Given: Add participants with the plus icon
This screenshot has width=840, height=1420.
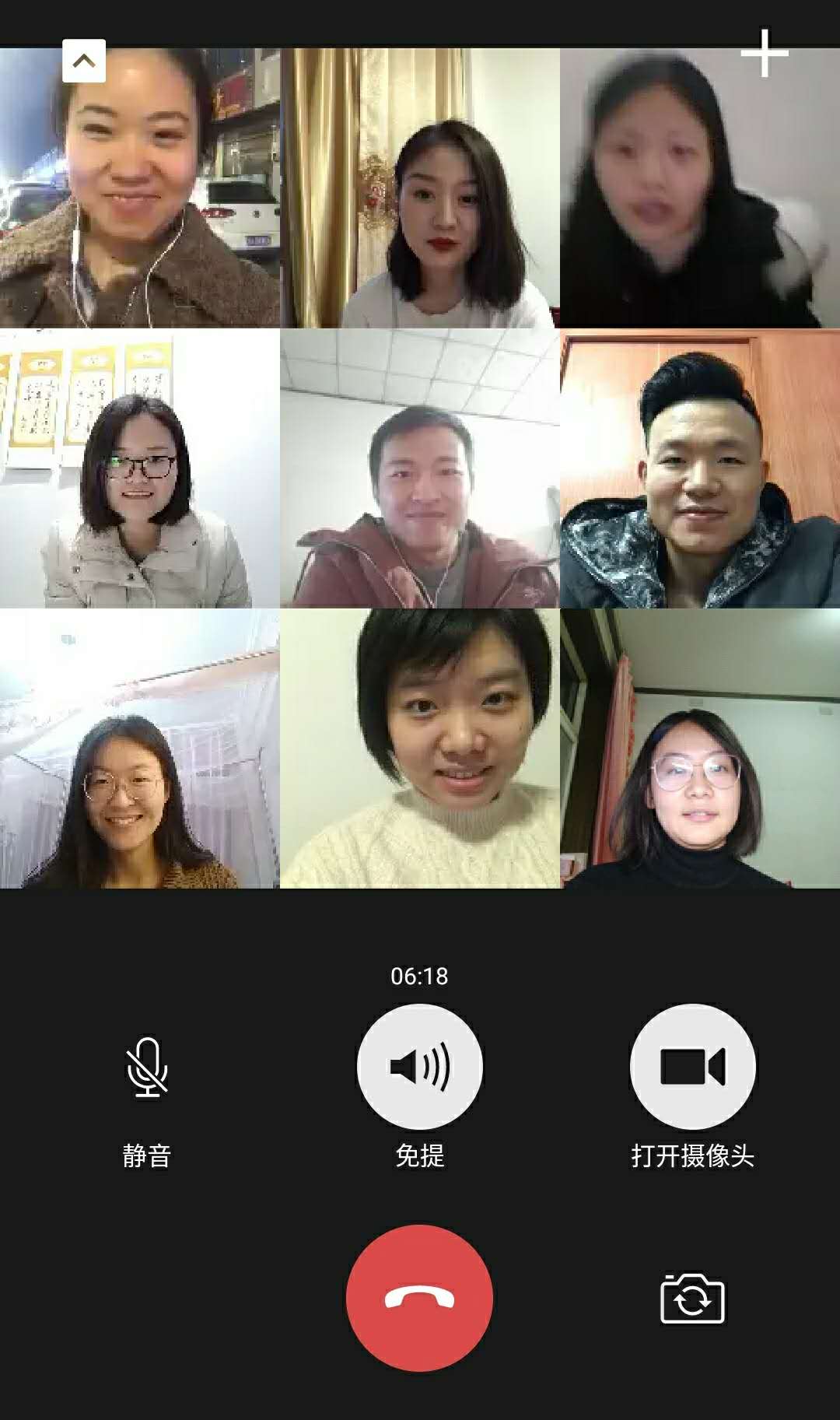Looking at the screenshot, I should (764, 53).
